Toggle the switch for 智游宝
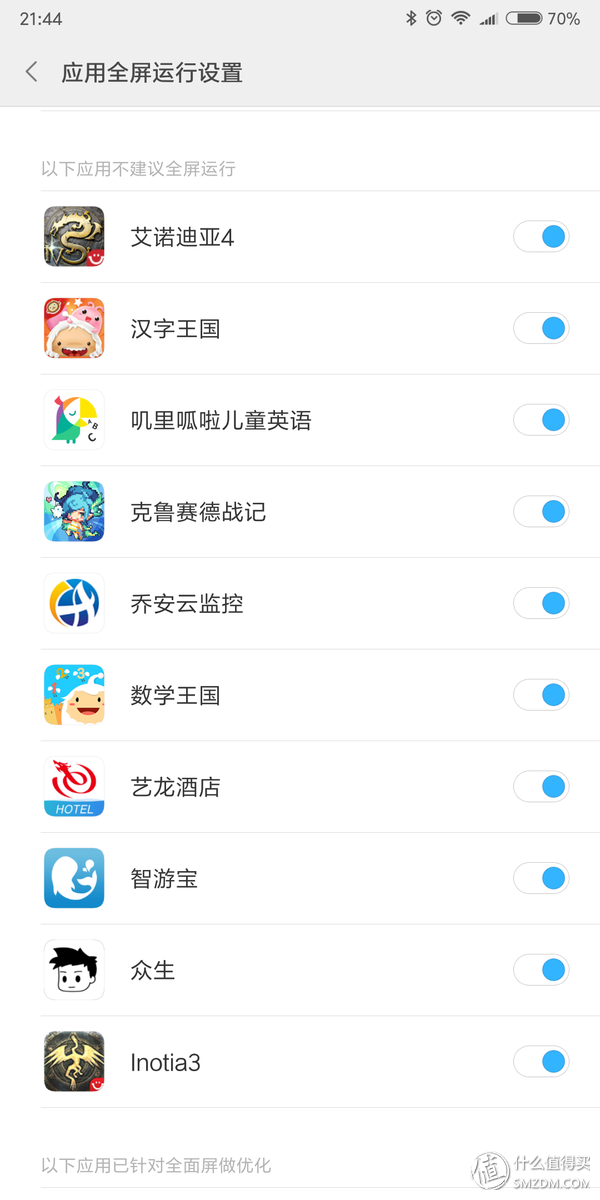This screenshot has height=1200, width=600. [x=541, y=878]
